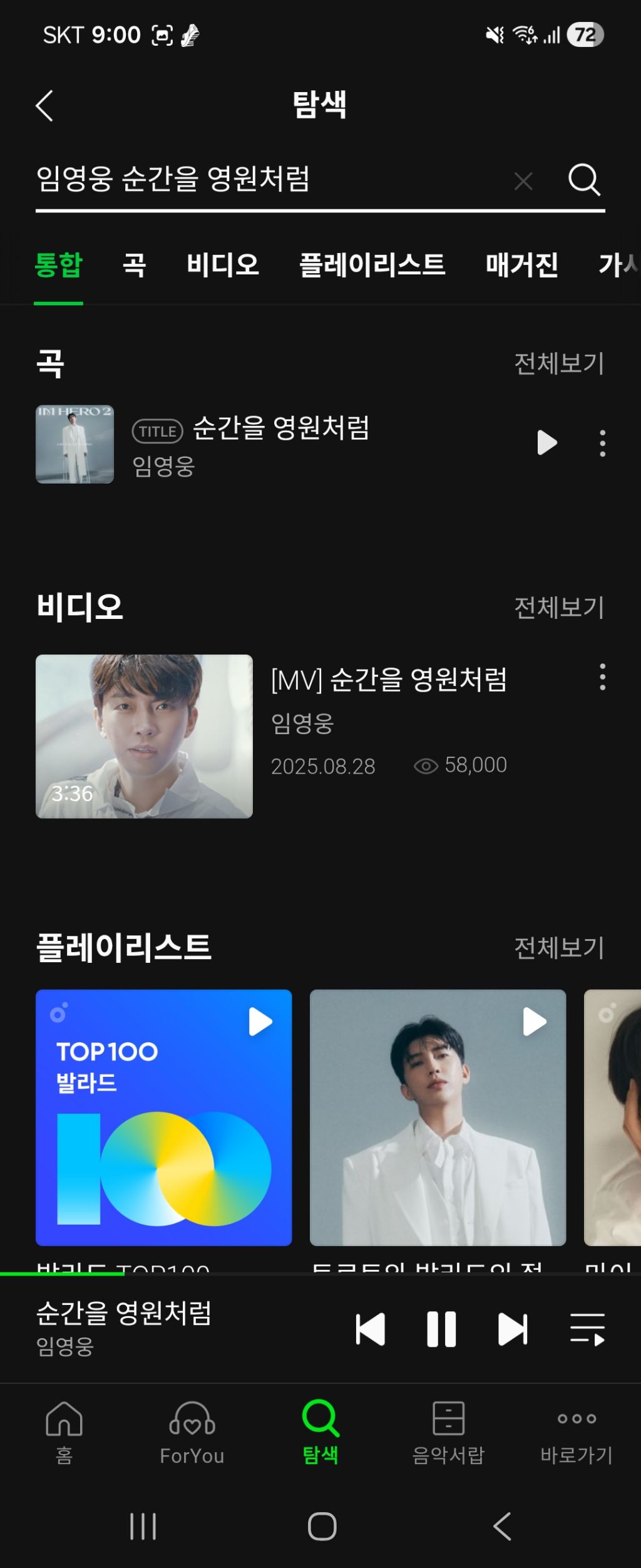The width and height of the screenshot is (641, 1568).
Task: View all songs via 전체보기 in 곡 section
Action: 559,363
